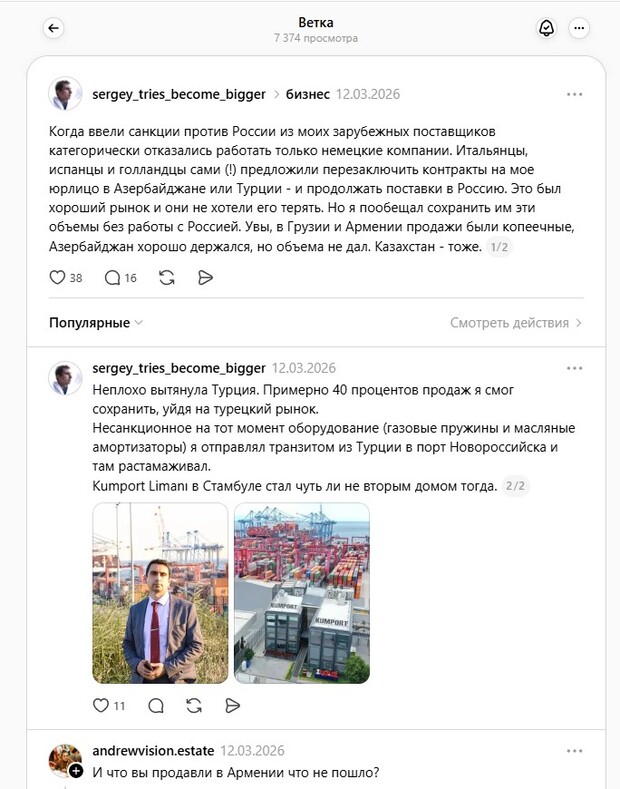Reply to the second post about Turkey
The height and width of the screenshot is (789, 620).
pyautogui.click(x=156, y=705)
